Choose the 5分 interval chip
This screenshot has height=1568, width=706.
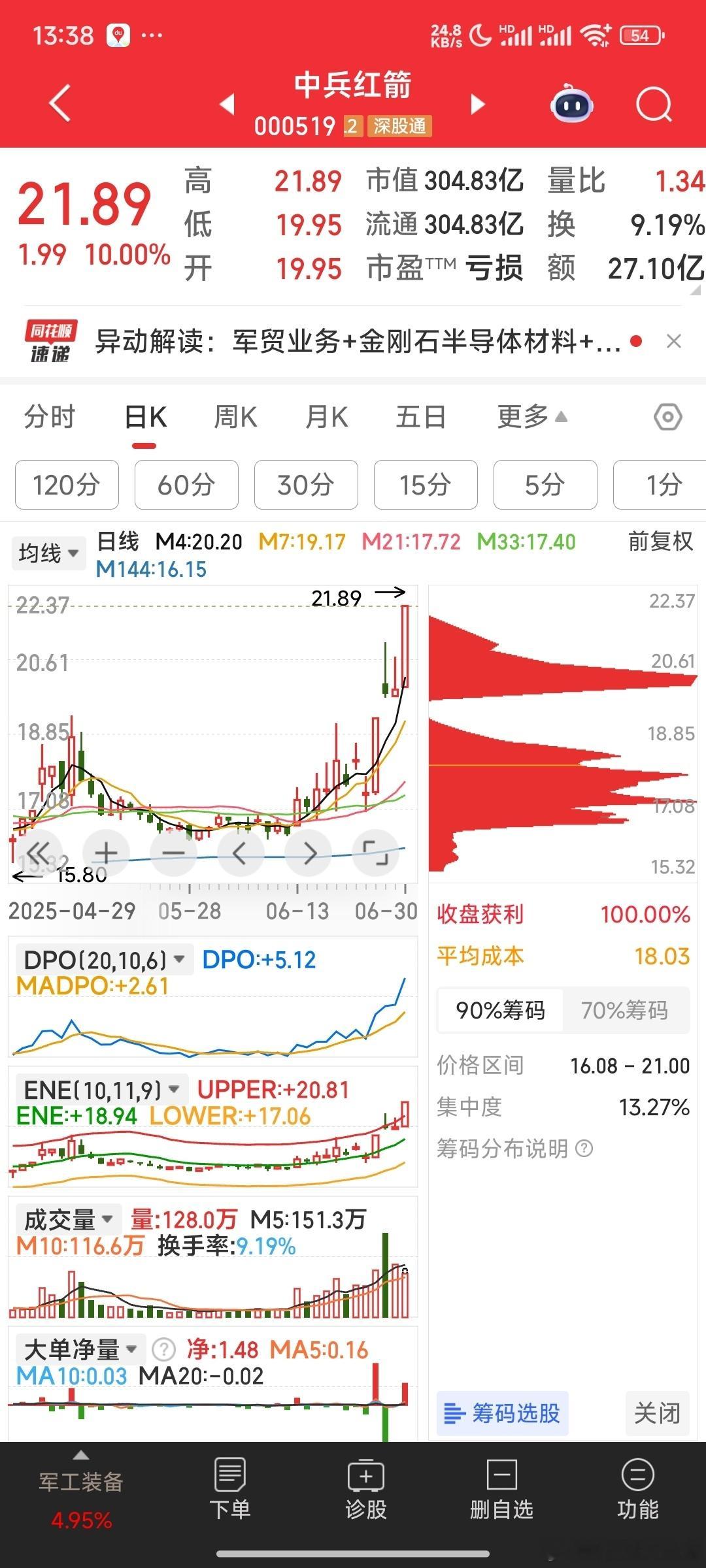point(545,485)
